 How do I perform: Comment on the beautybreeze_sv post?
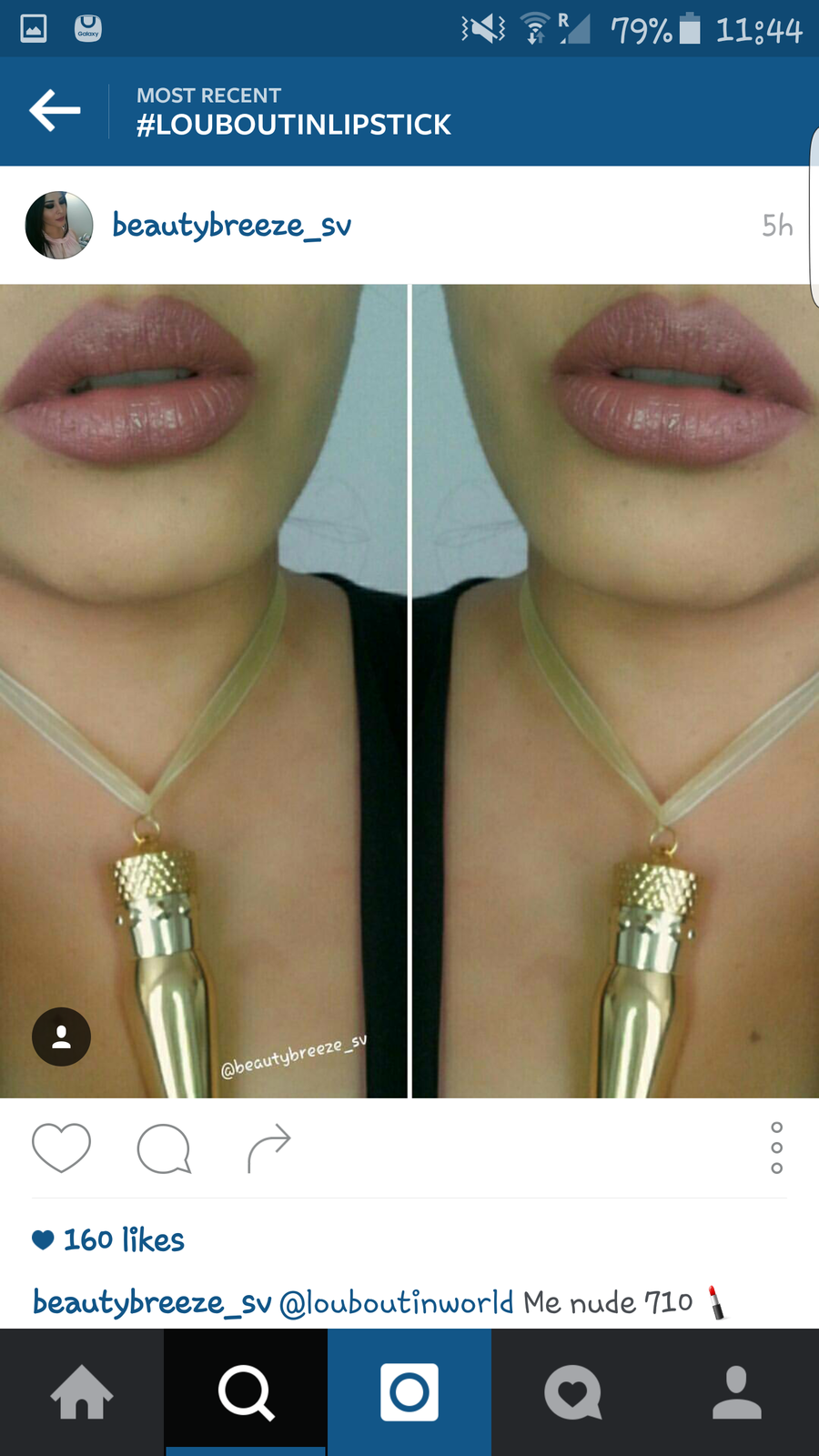pyautogui.click(x=164, y=1148)
